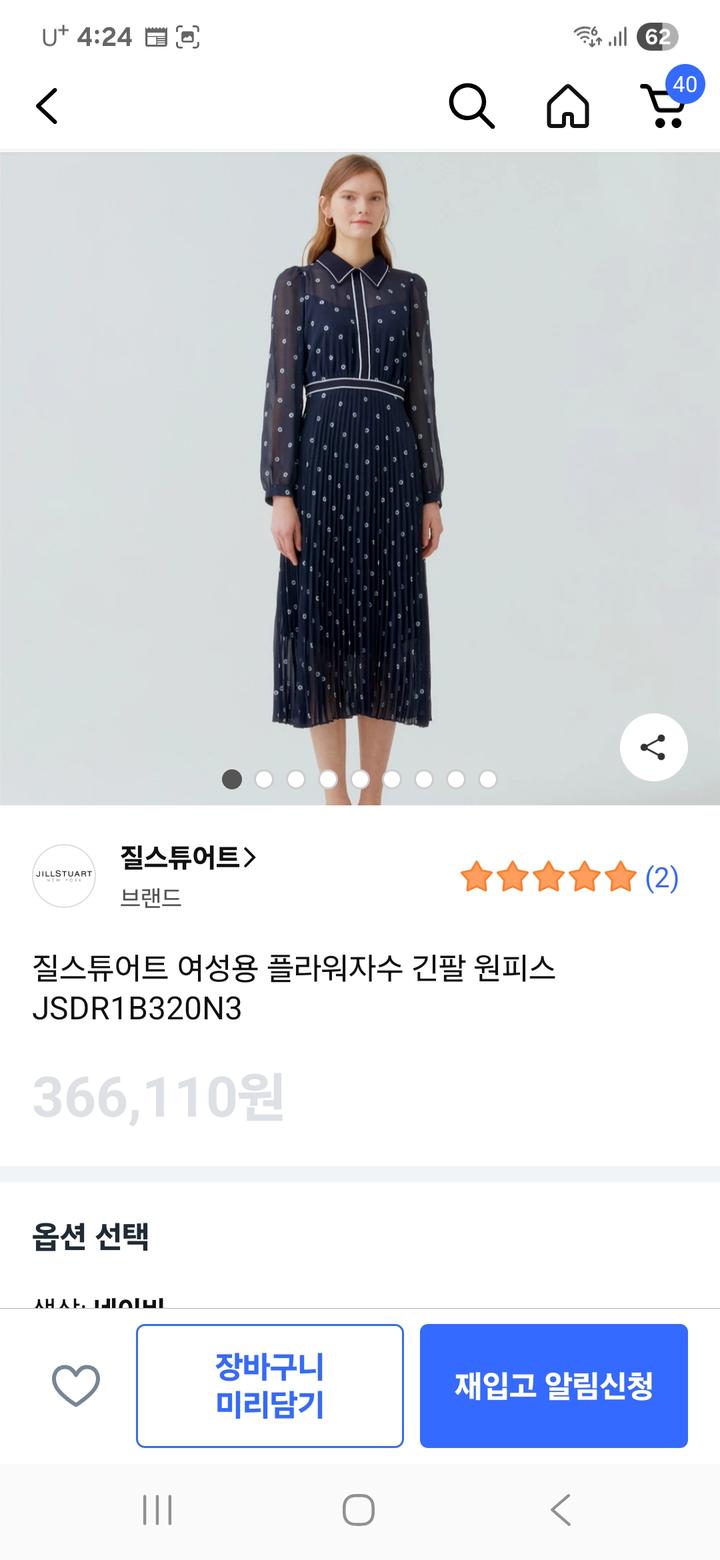Request restock alert via 재입고 알림신청
Viewport: 720px width, 1560px height.
(554, 1386)
